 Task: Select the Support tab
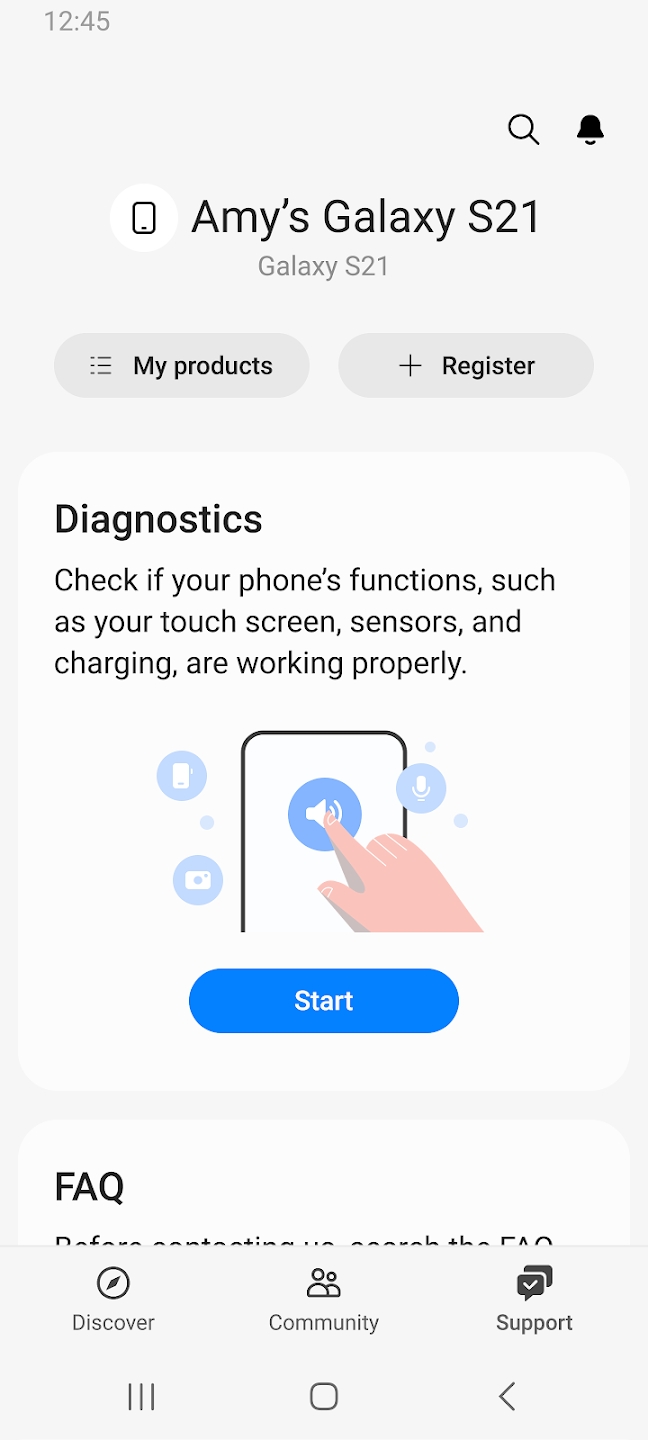534,1300
